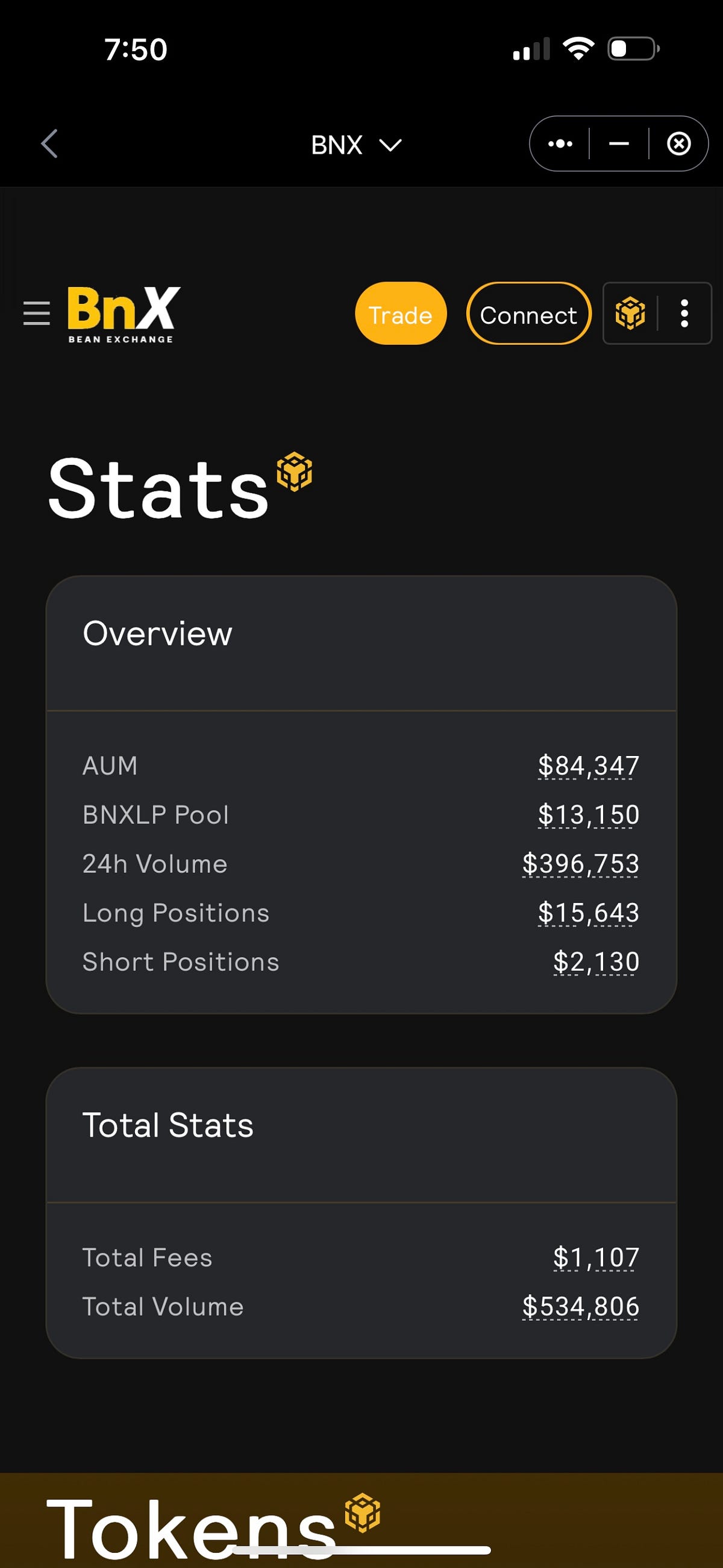This screenshot has width=723, height=1568.
Task: Minimize the mini program window
Action: coord(618,143)
